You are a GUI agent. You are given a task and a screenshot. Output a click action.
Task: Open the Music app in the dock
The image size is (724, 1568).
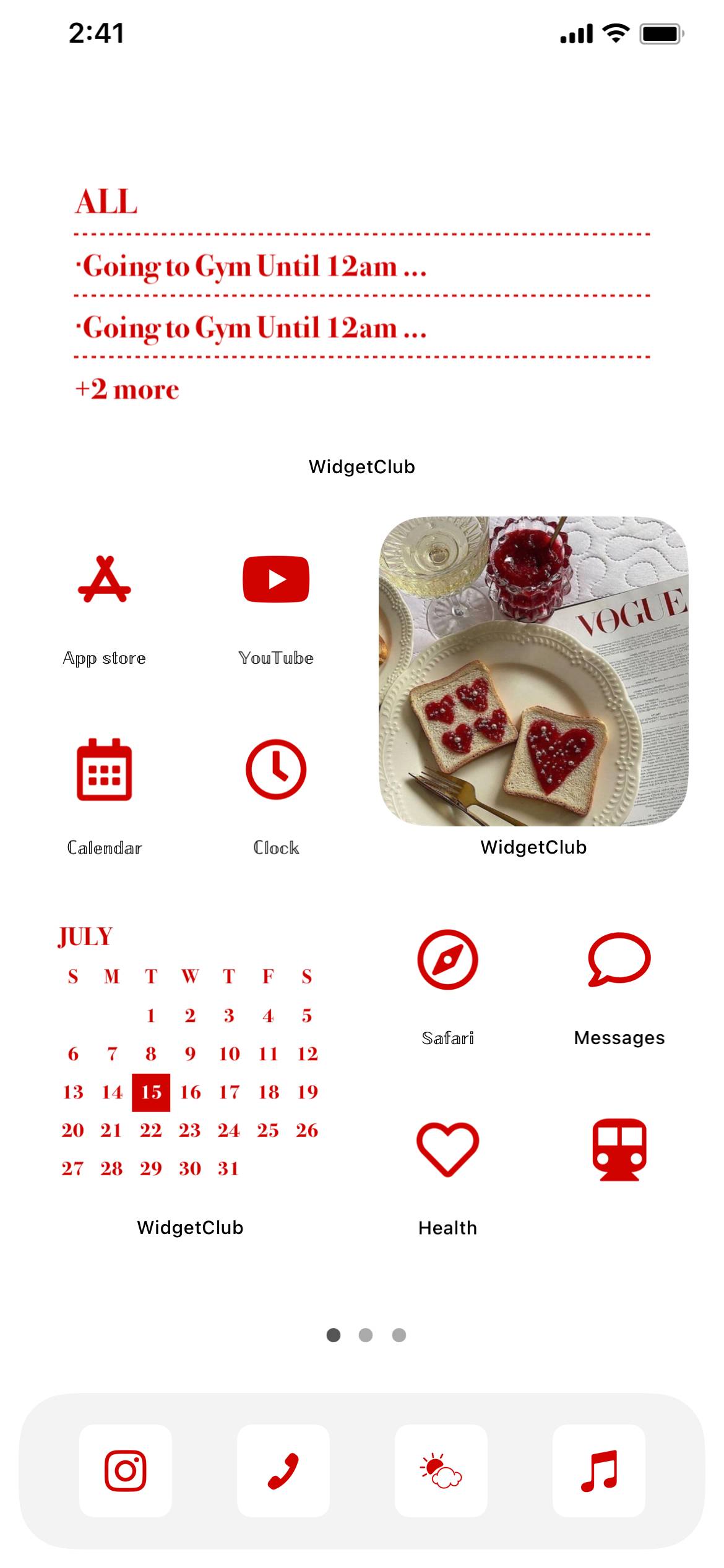[599, 1471]
